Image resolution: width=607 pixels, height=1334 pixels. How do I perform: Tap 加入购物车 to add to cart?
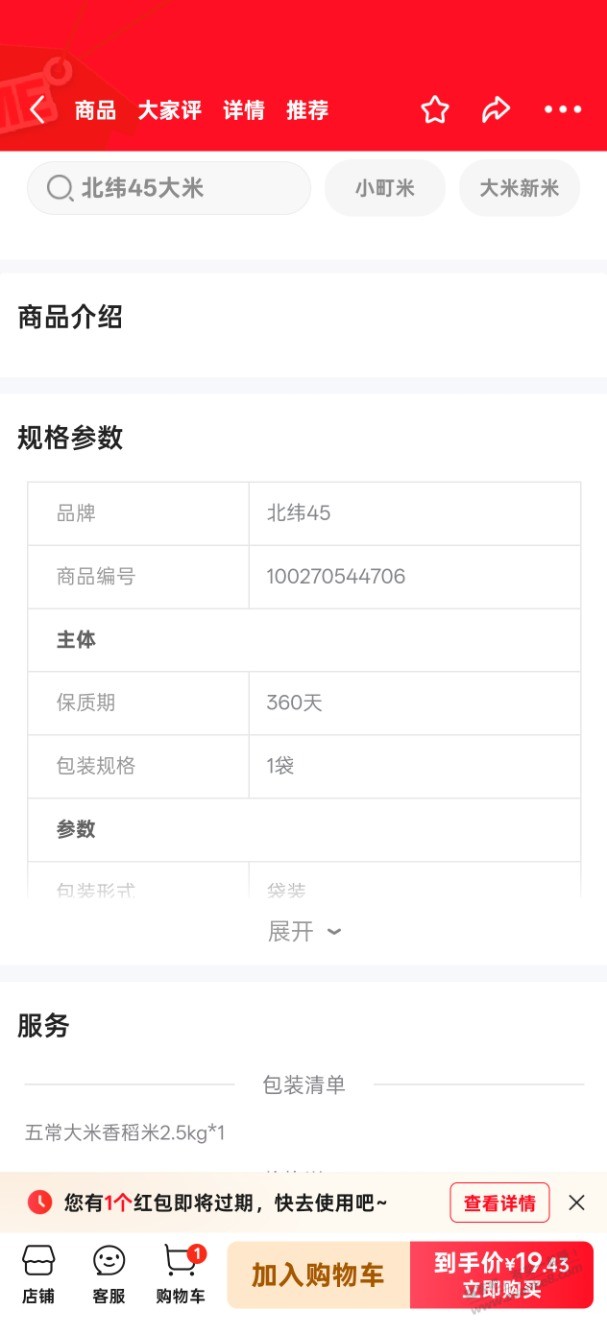tap(318, 1275)
